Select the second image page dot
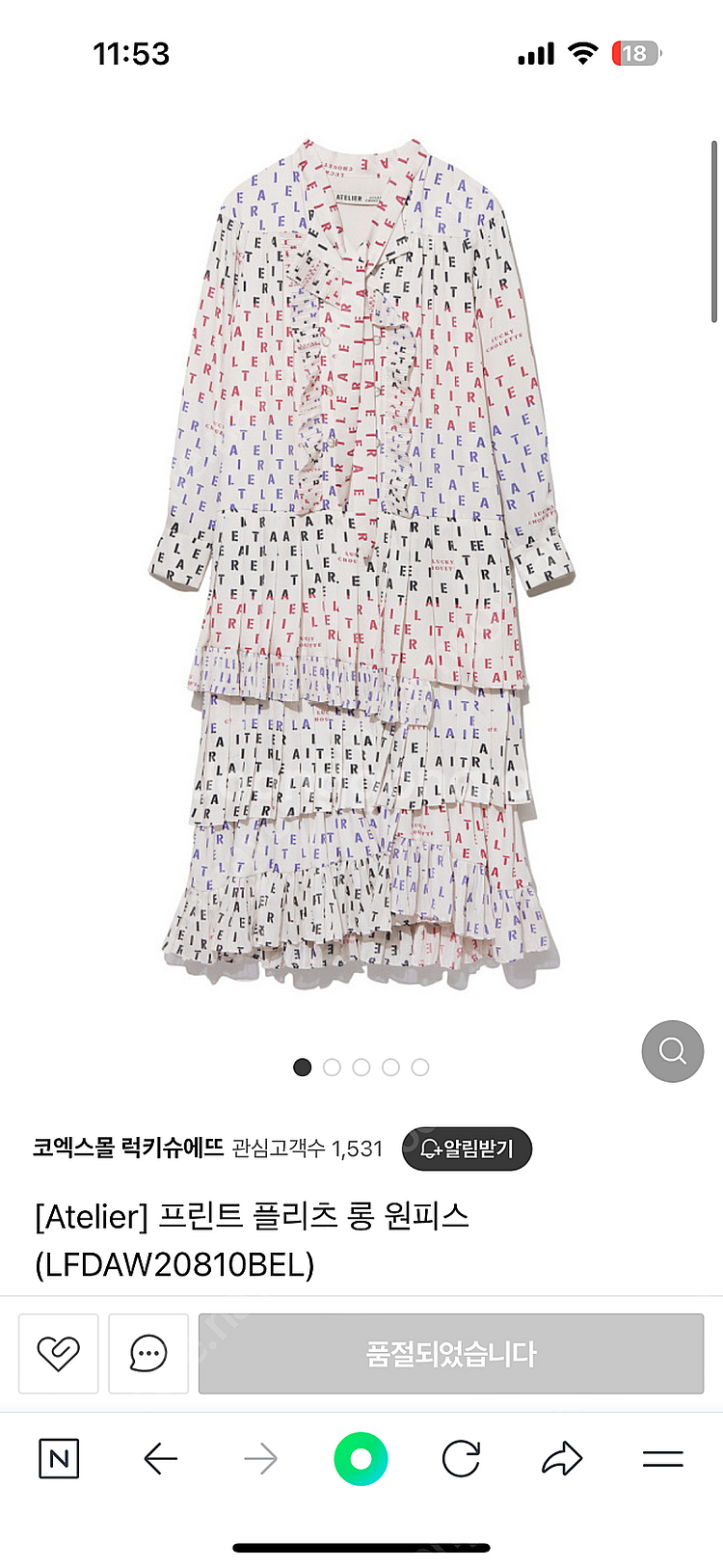The height and width of the screenshot is (1568, 723). click(332, 1067)
